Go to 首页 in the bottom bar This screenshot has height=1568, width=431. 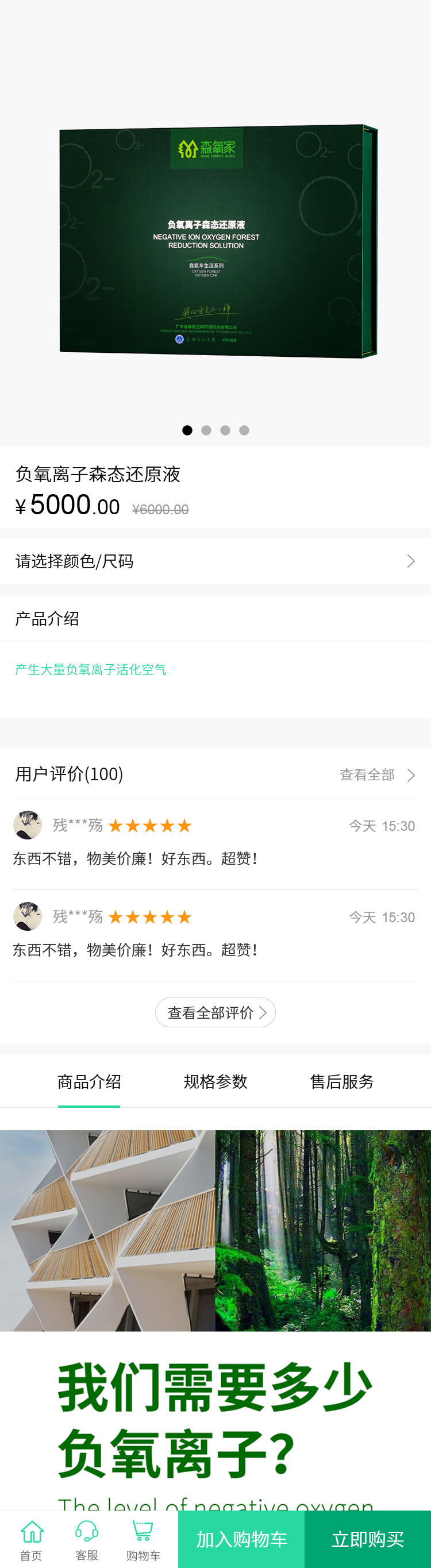[x=31, y=1540]
